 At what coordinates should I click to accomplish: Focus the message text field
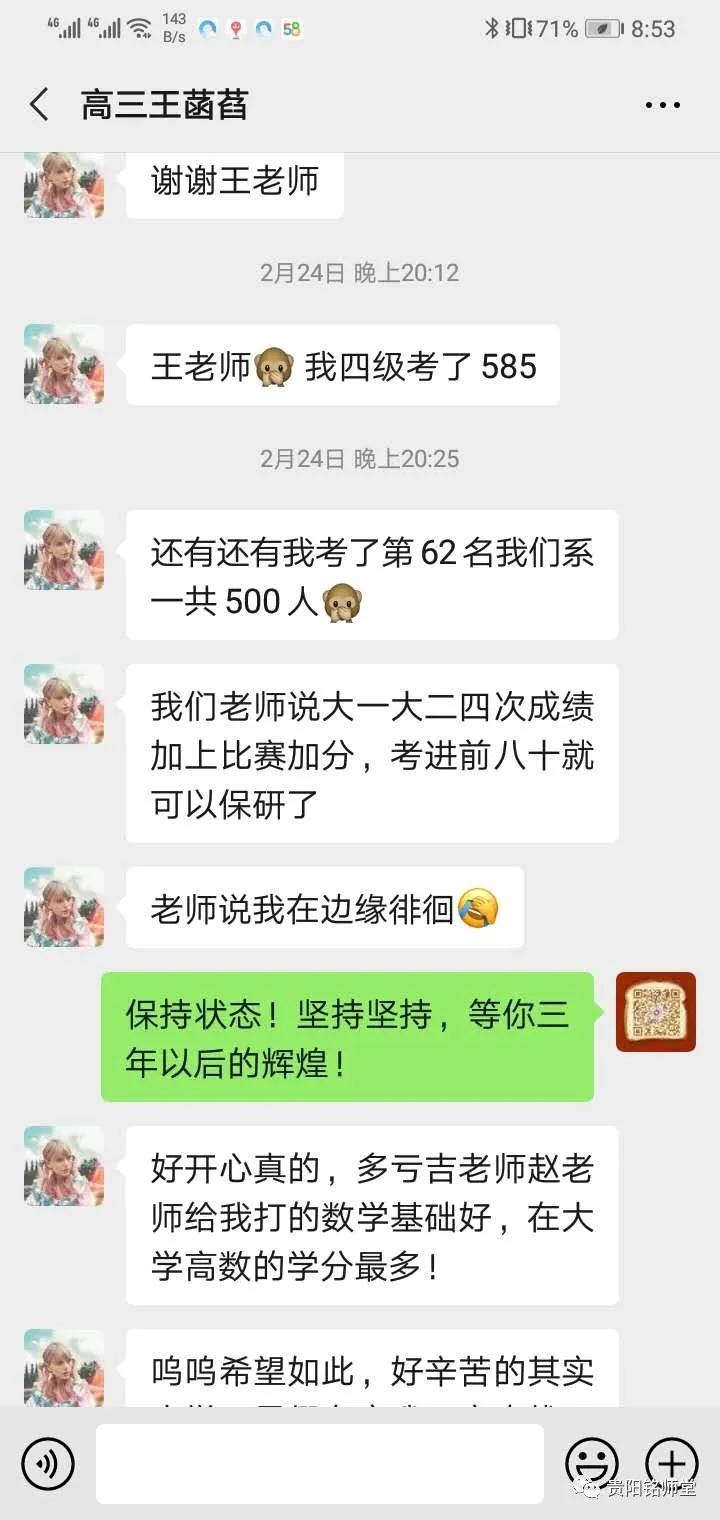click(x=320, y=1464)
